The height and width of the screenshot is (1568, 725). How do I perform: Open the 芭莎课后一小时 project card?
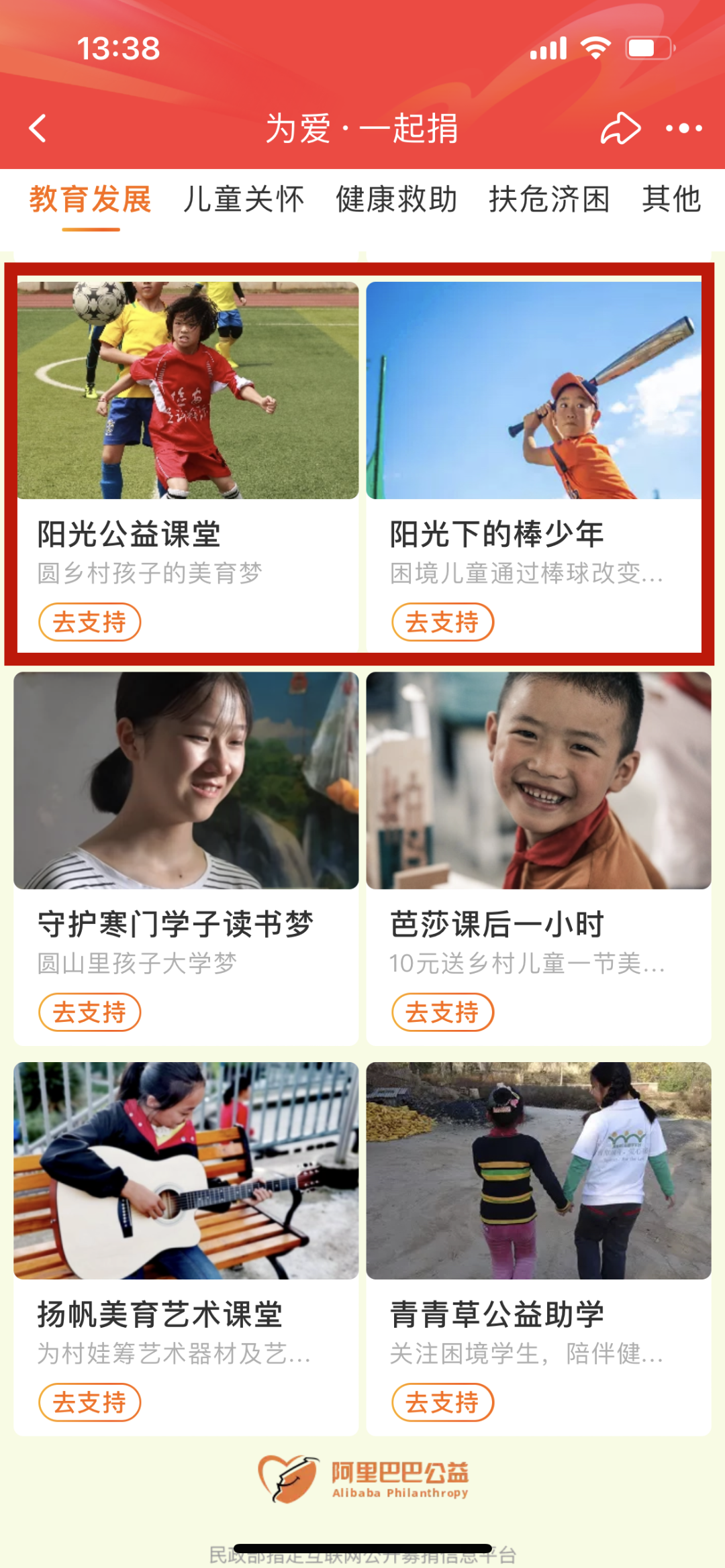point(538,792)
